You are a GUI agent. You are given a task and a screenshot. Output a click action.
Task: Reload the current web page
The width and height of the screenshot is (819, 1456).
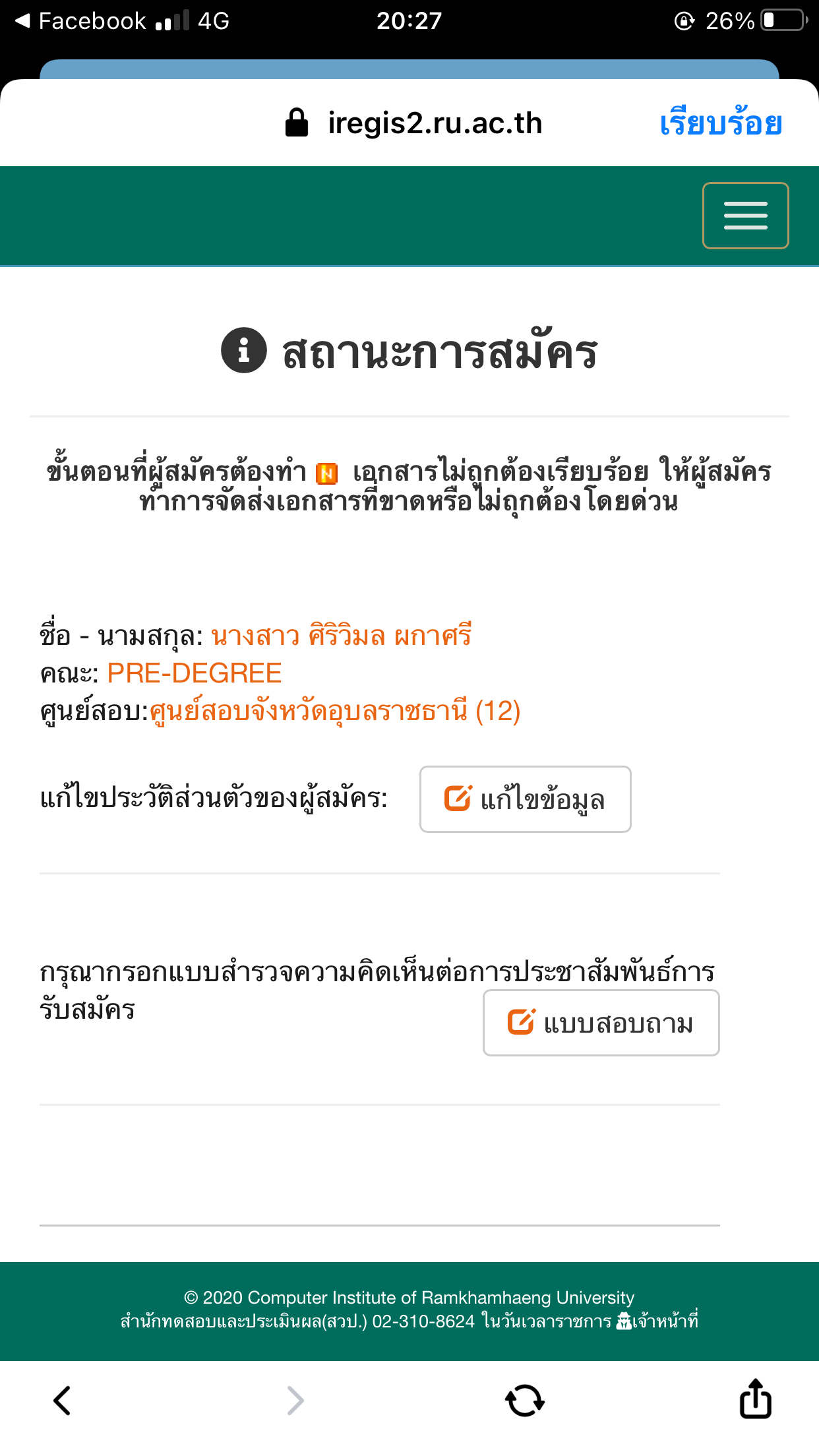[x=525, y=1401]
